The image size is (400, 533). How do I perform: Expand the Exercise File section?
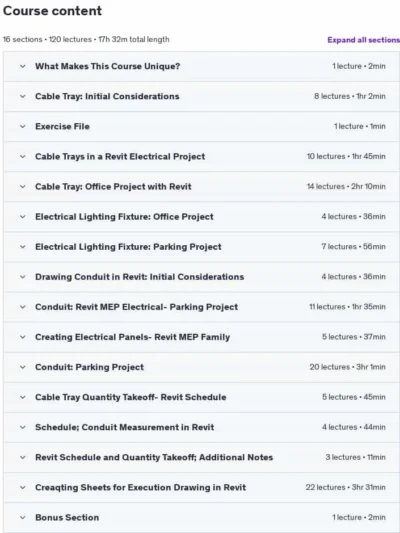(x=202, y=126)
